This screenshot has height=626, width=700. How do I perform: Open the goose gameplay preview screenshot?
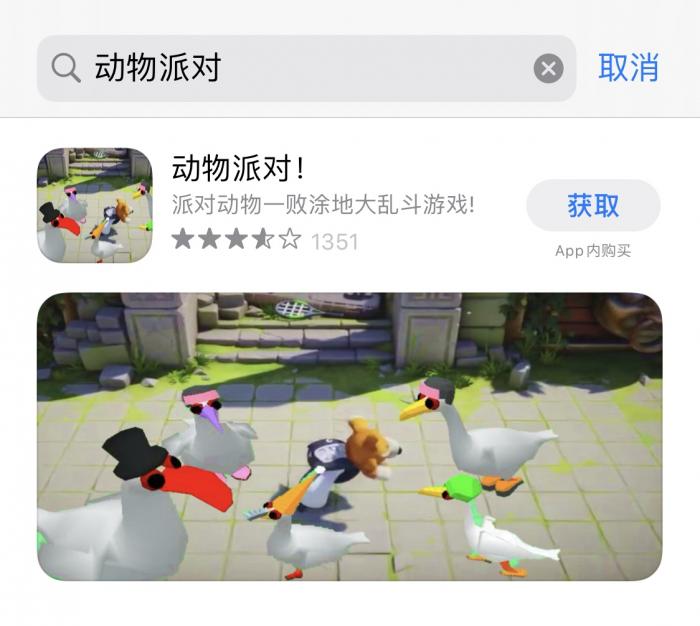(349, 436)
